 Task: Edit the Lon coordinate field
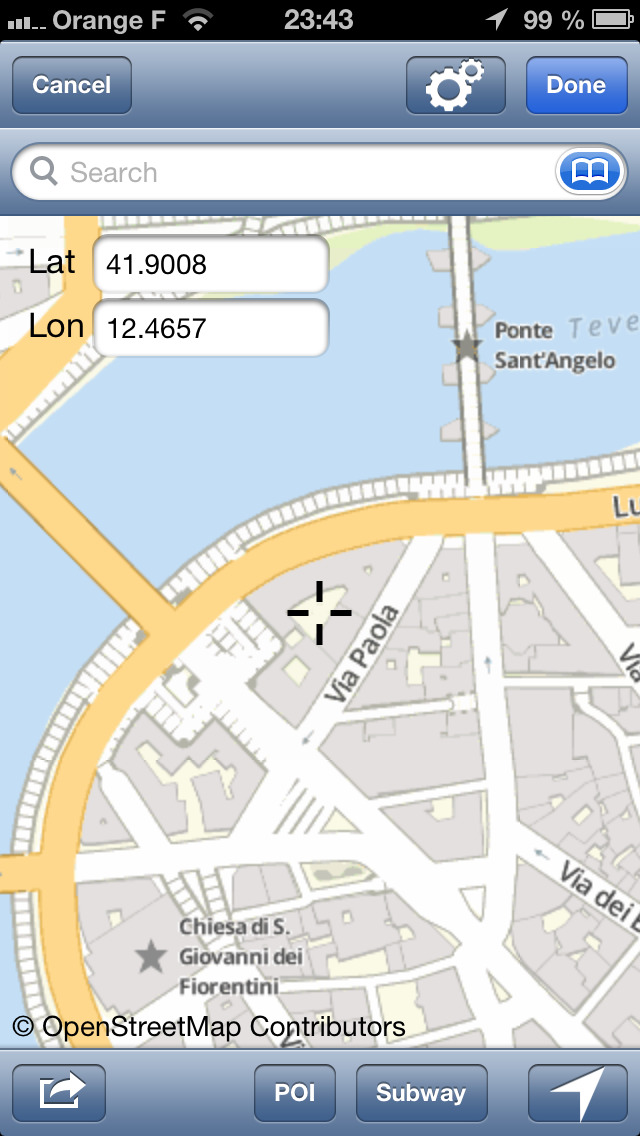click(x=212, y=328)
